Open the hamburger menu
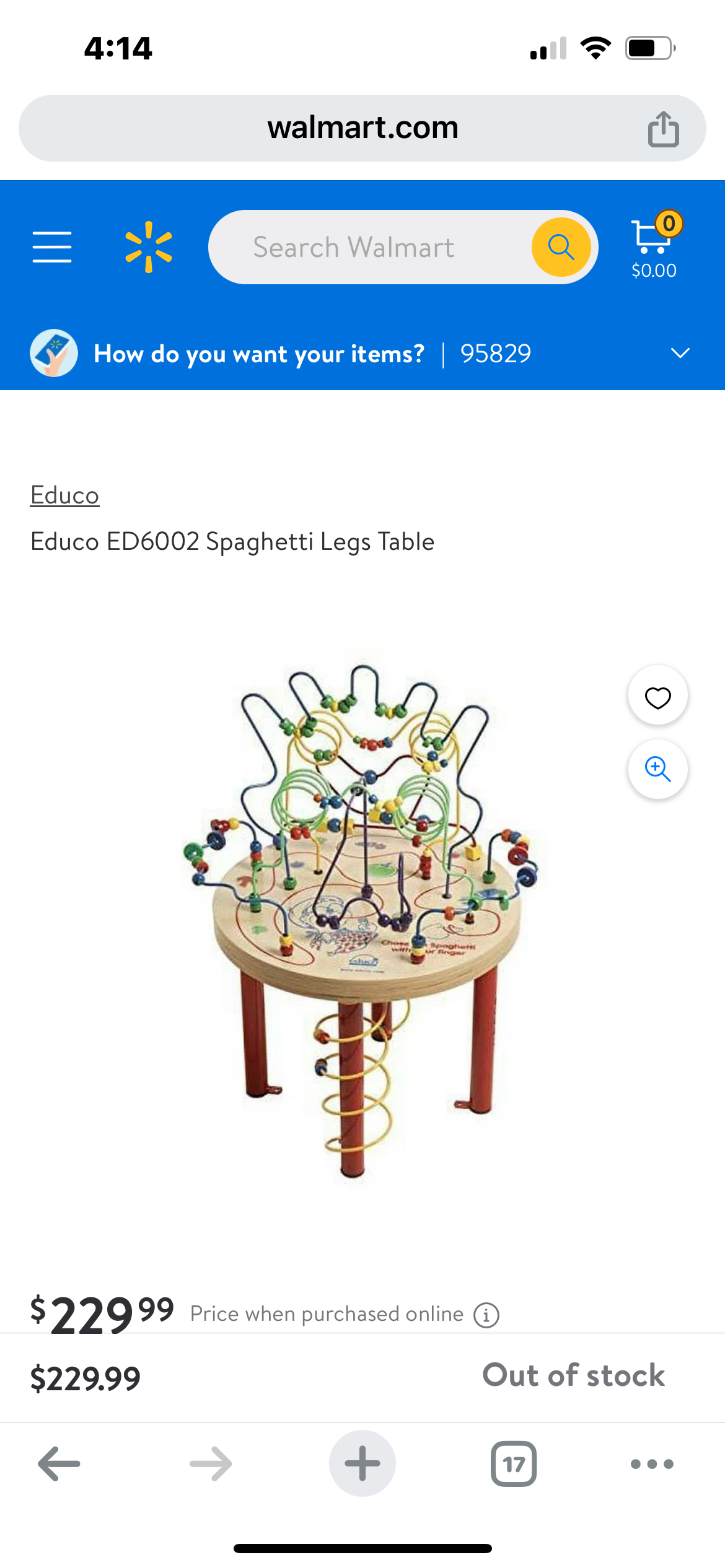 click(52, 247)
